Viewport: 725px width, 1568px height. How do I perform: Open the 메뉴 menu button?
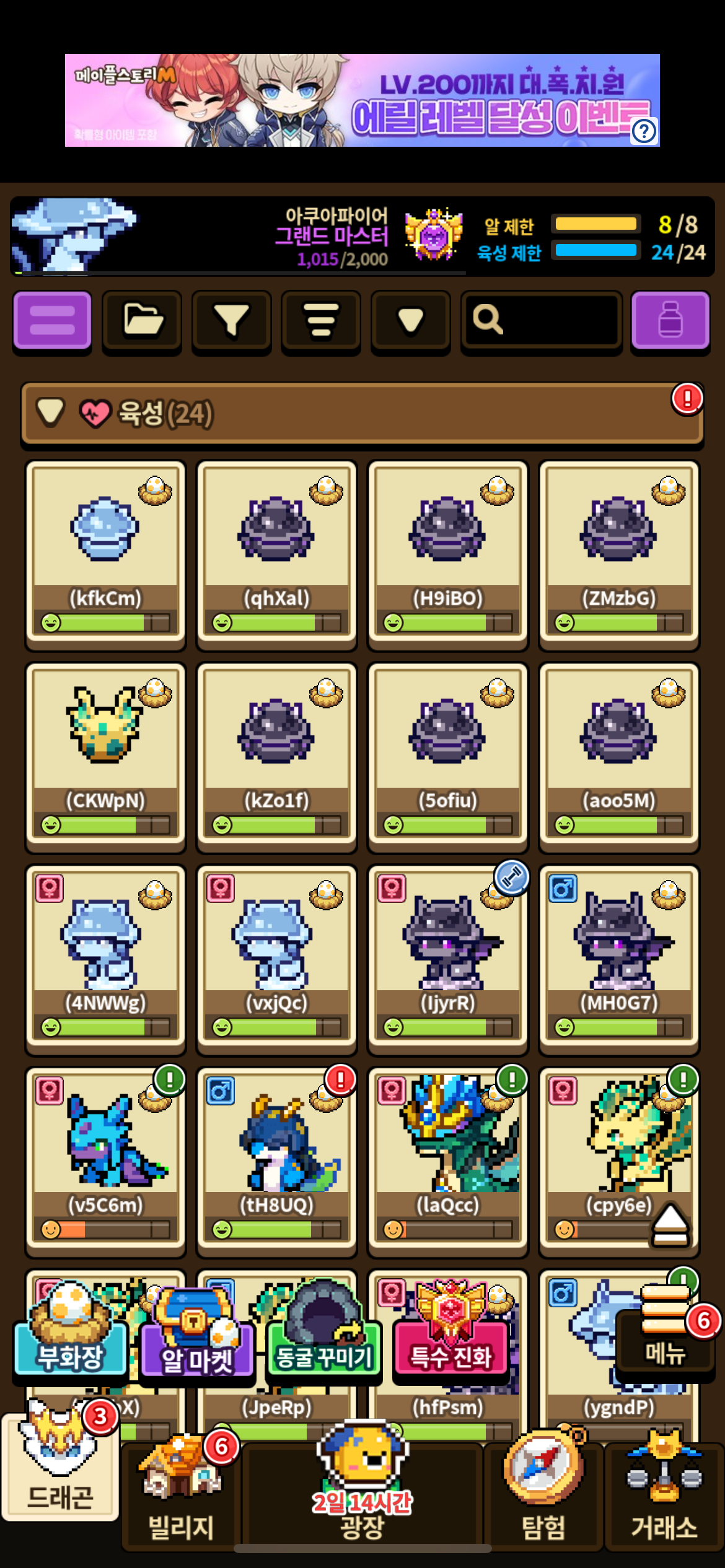[x=666, y=1338]
